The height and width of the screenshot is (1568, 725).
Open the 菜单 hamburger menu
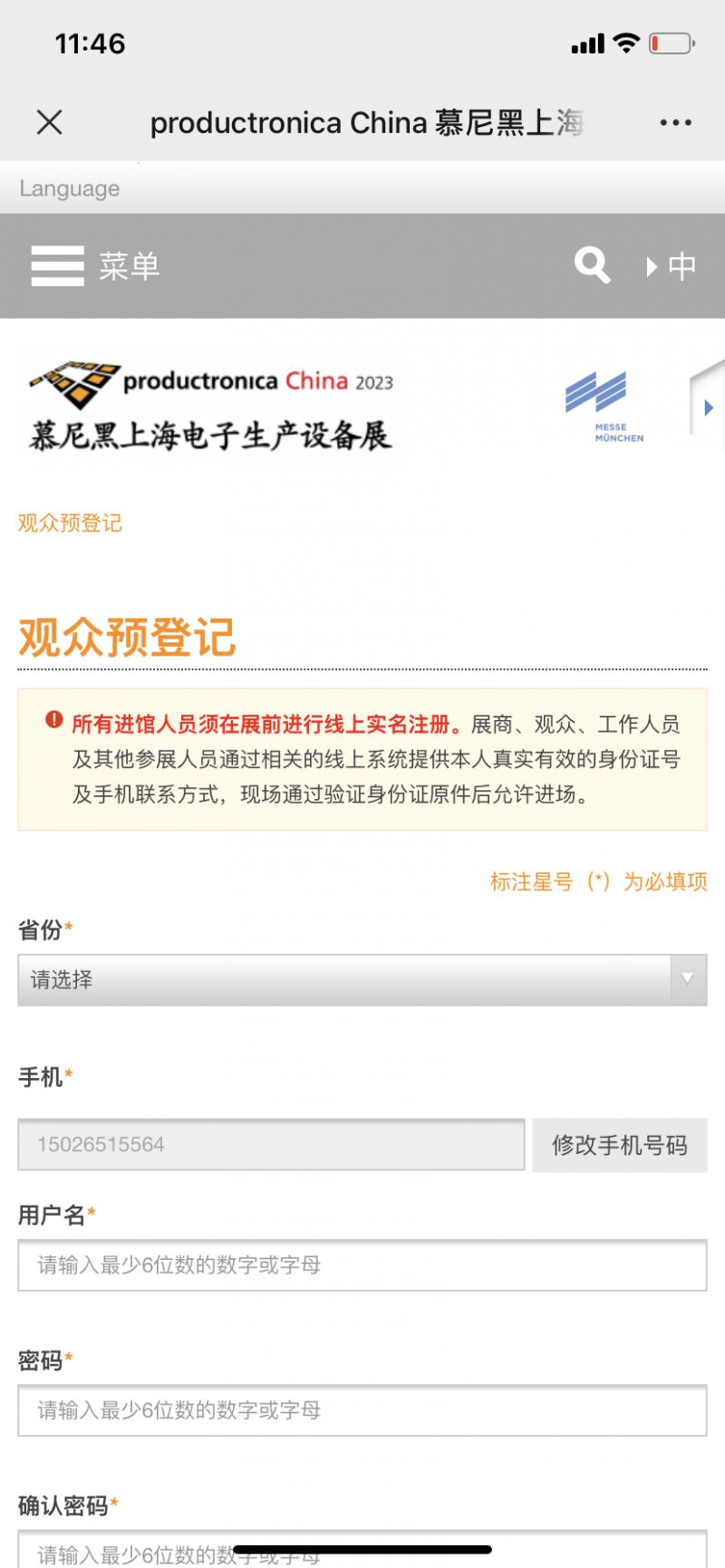coord(95,266)
